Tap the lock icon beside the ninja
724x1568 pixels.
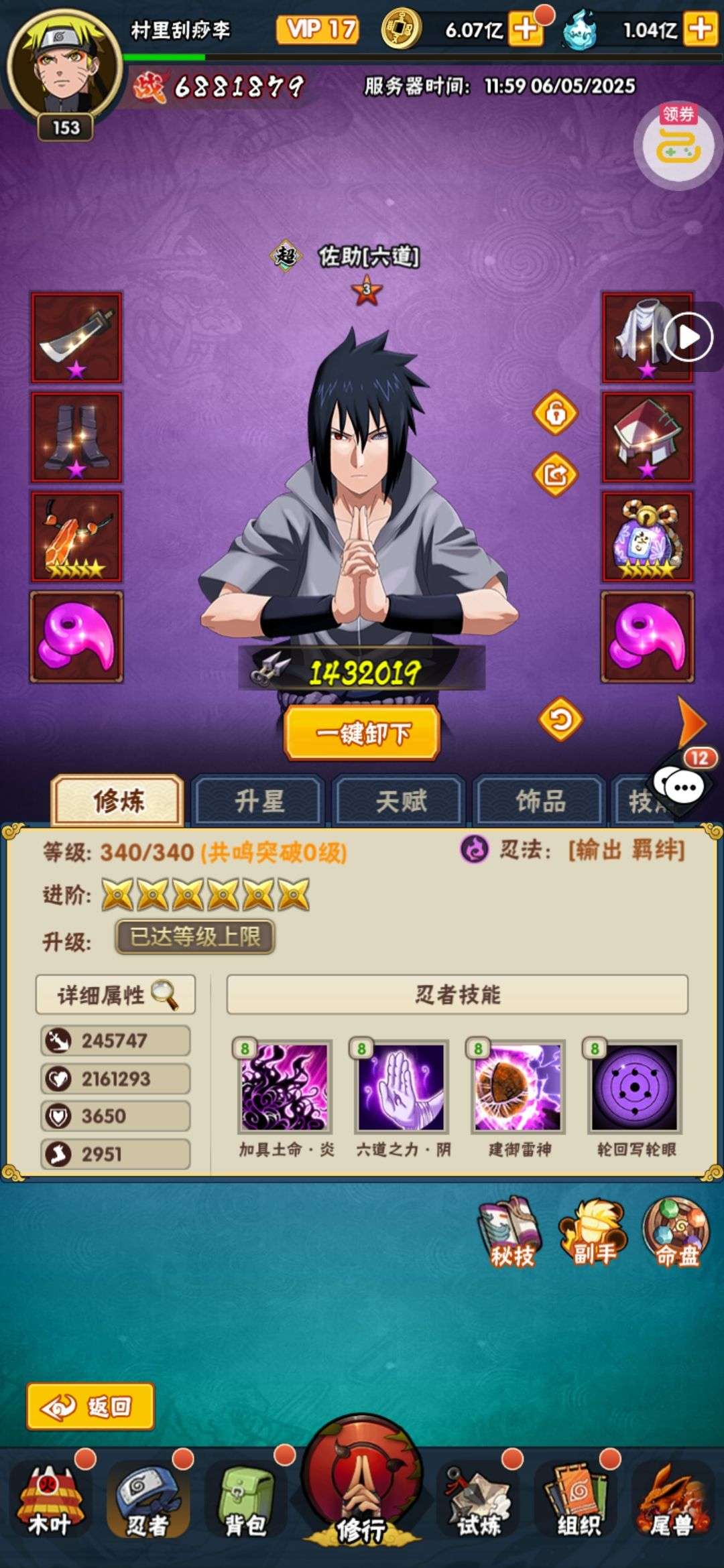[x=555, y=413]
